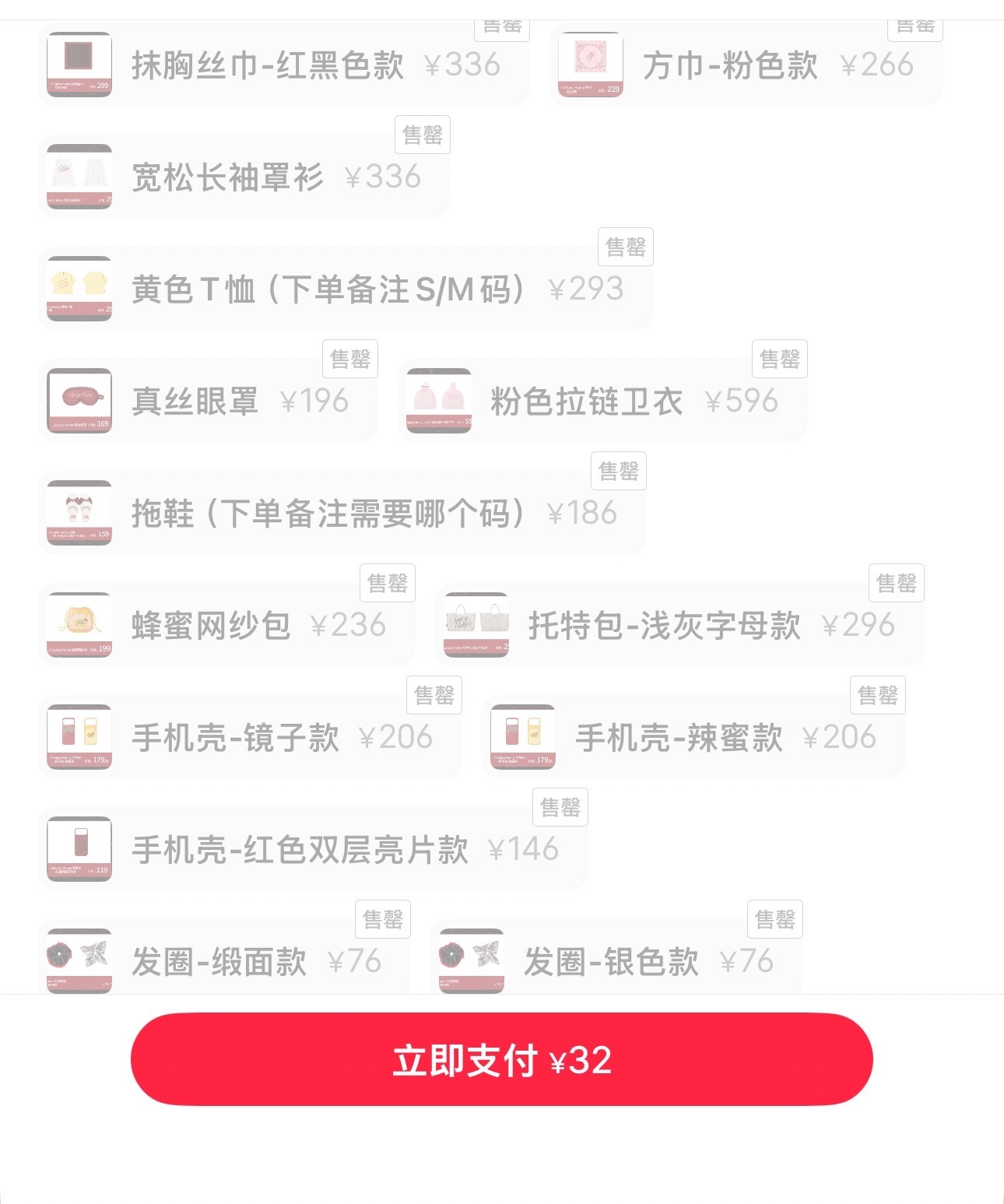Select the 拖鞋 option
1004x1204 pixels.
point(342,513)
